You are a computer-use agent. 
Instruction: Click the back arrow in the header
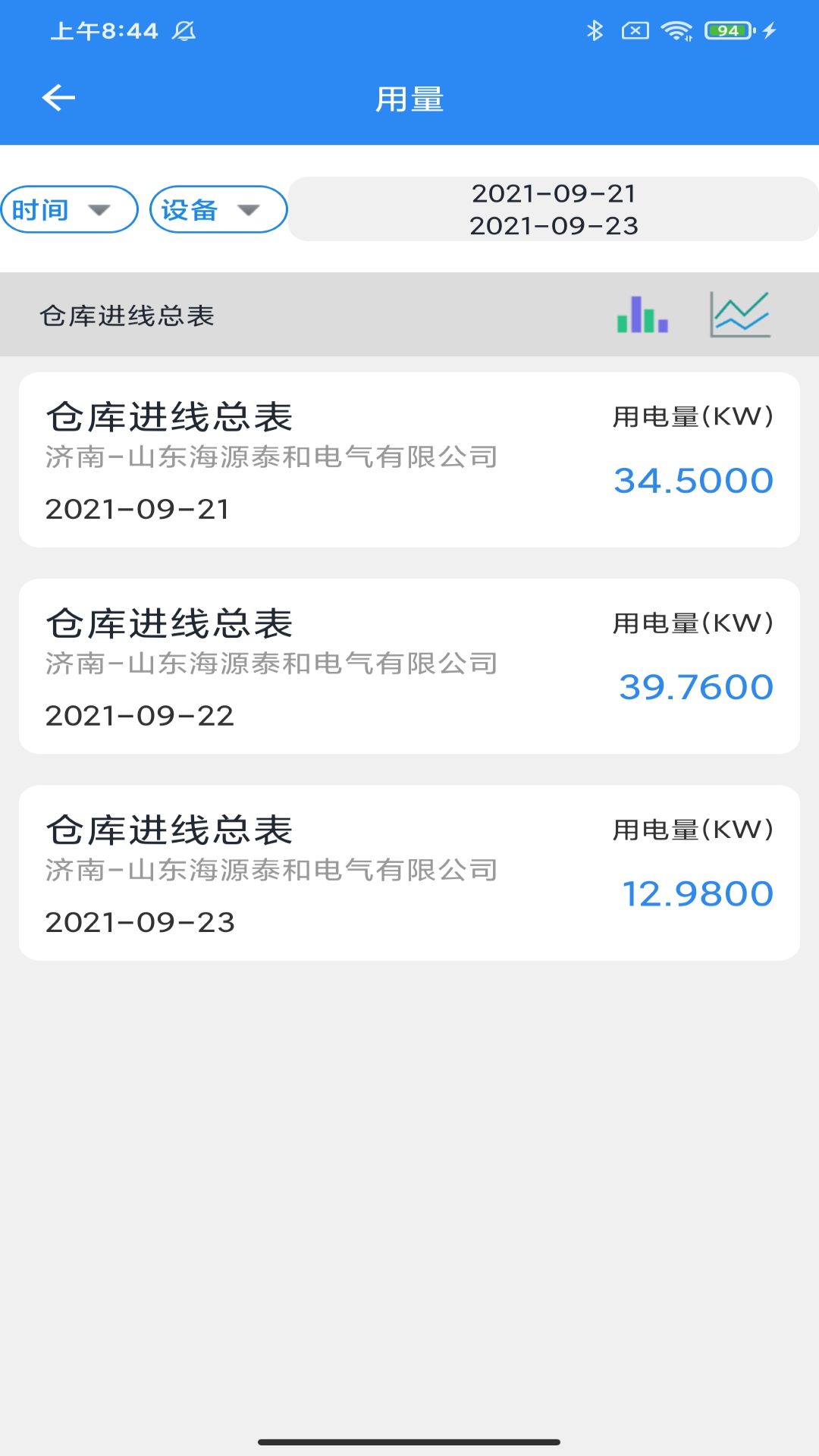click(58, 98)
